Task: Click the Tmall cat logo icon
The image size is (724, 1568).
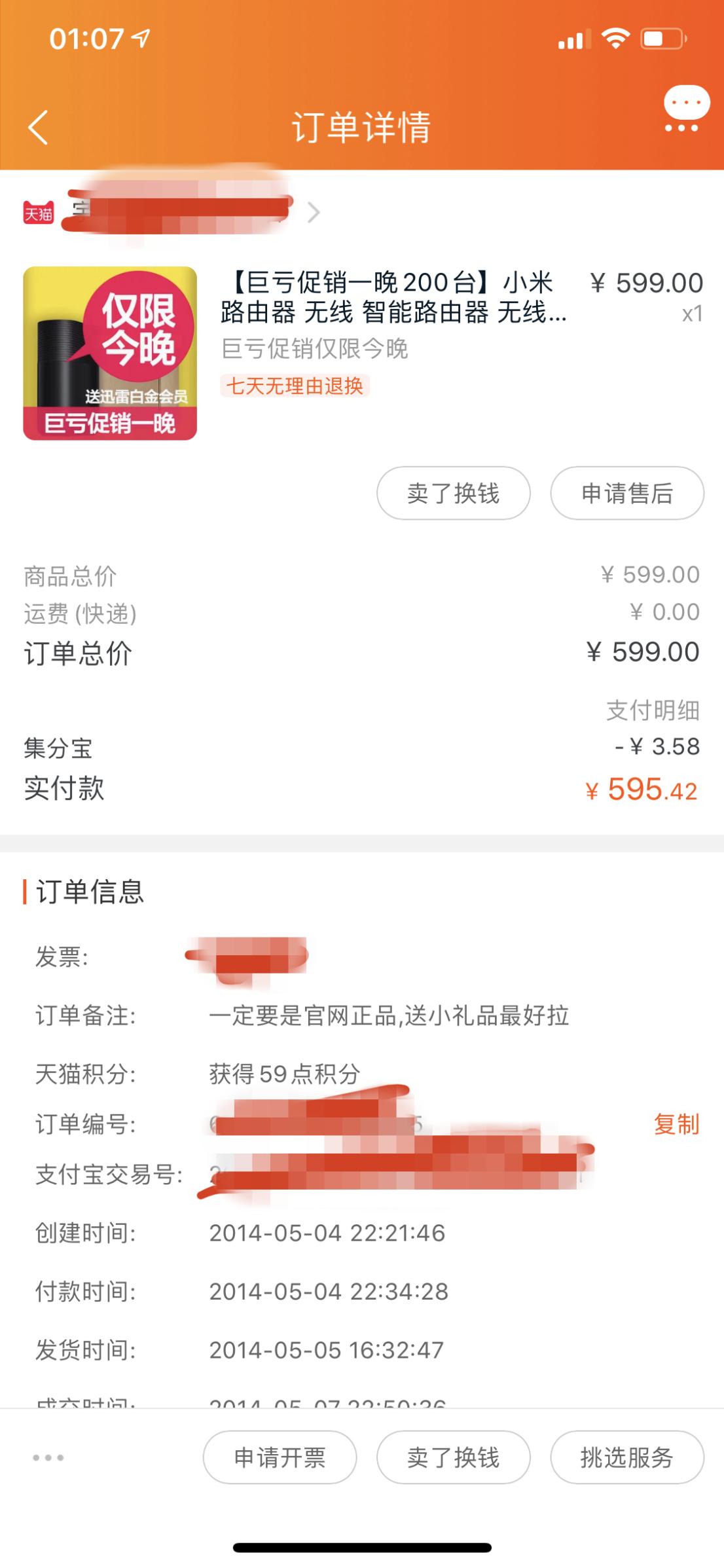Action: pos(37,212)
